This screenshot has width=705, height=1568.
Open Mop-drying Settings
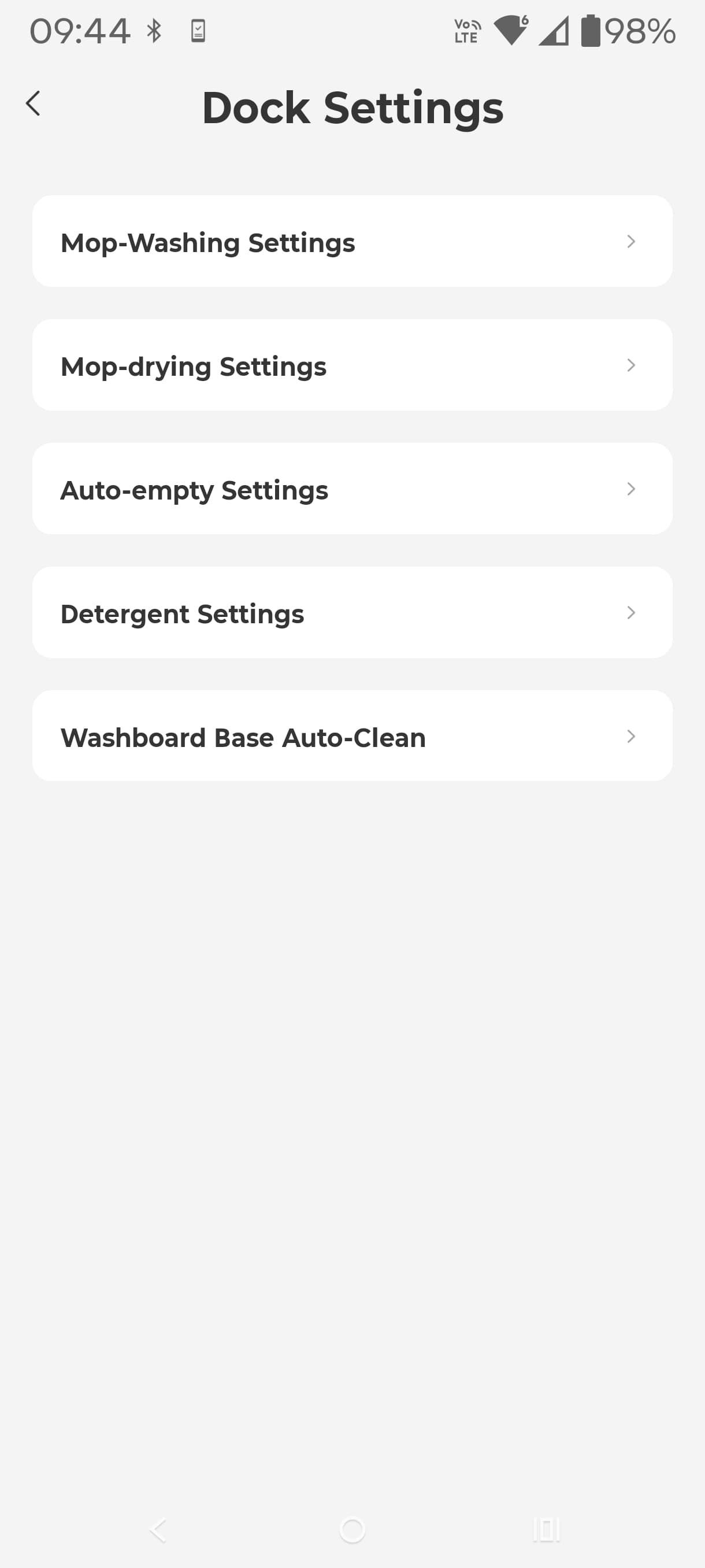coord(352,365)
